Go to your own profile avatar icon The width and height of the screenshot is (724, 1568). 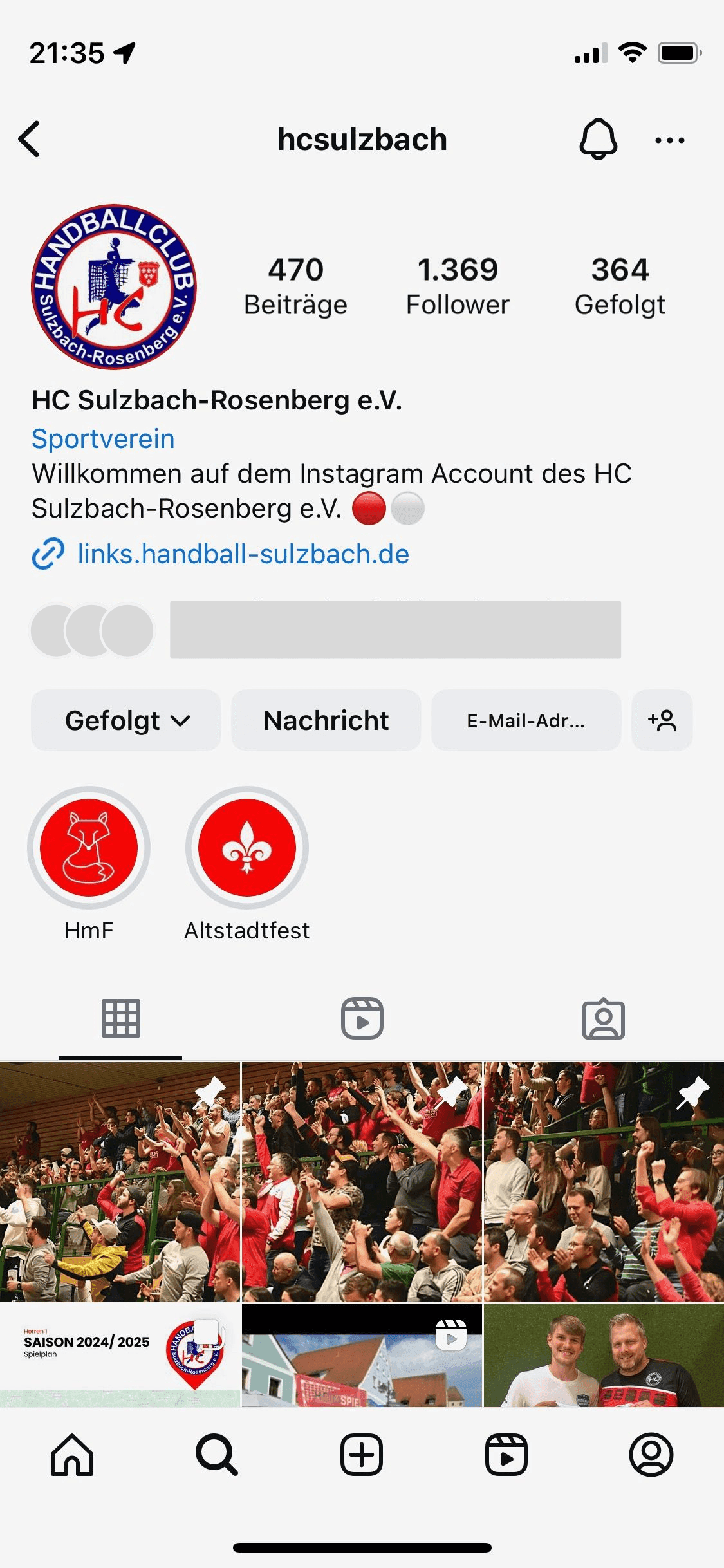(x=651, y=1455)
